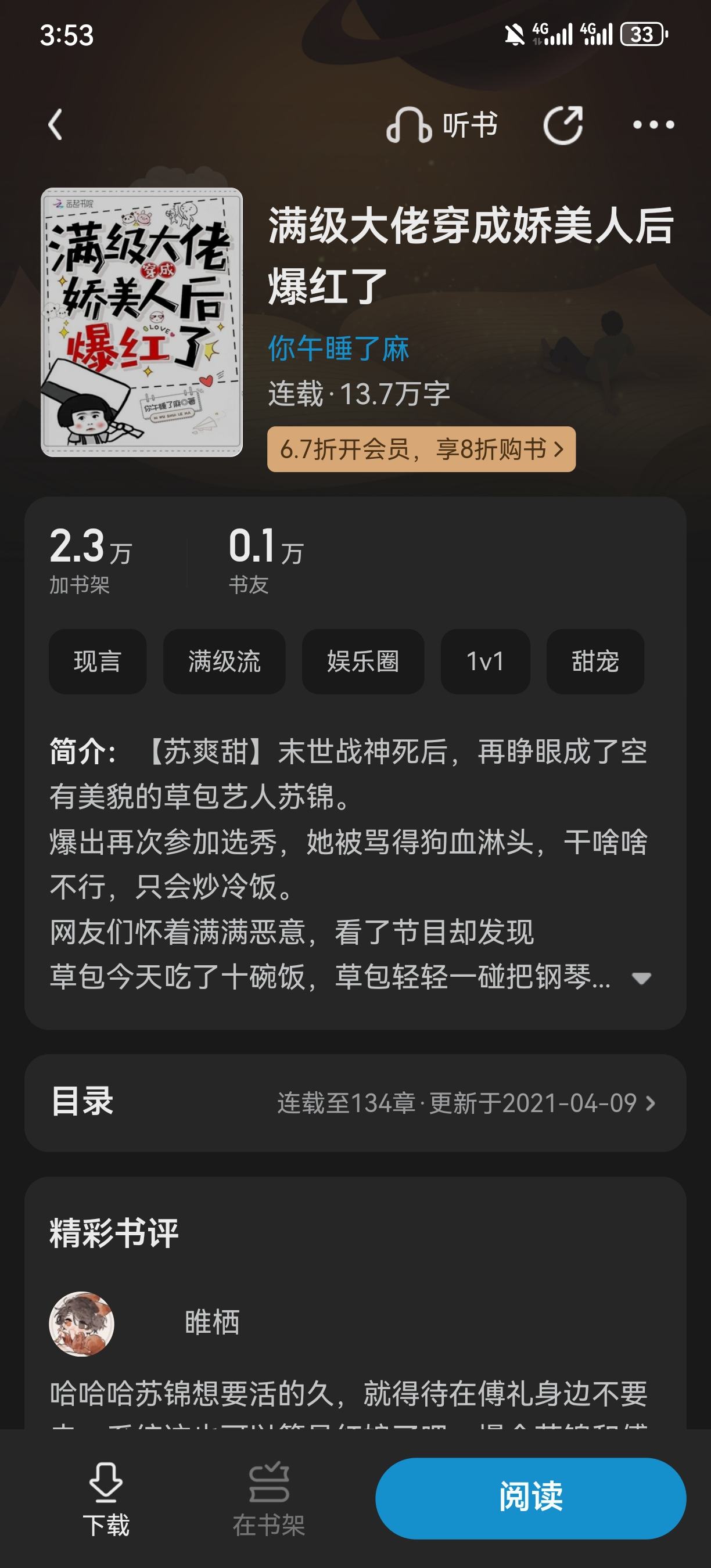The width and height of the screenshot is (711, 1568).
Task: Download the book with 下载
Action: tap(106, 1498)
